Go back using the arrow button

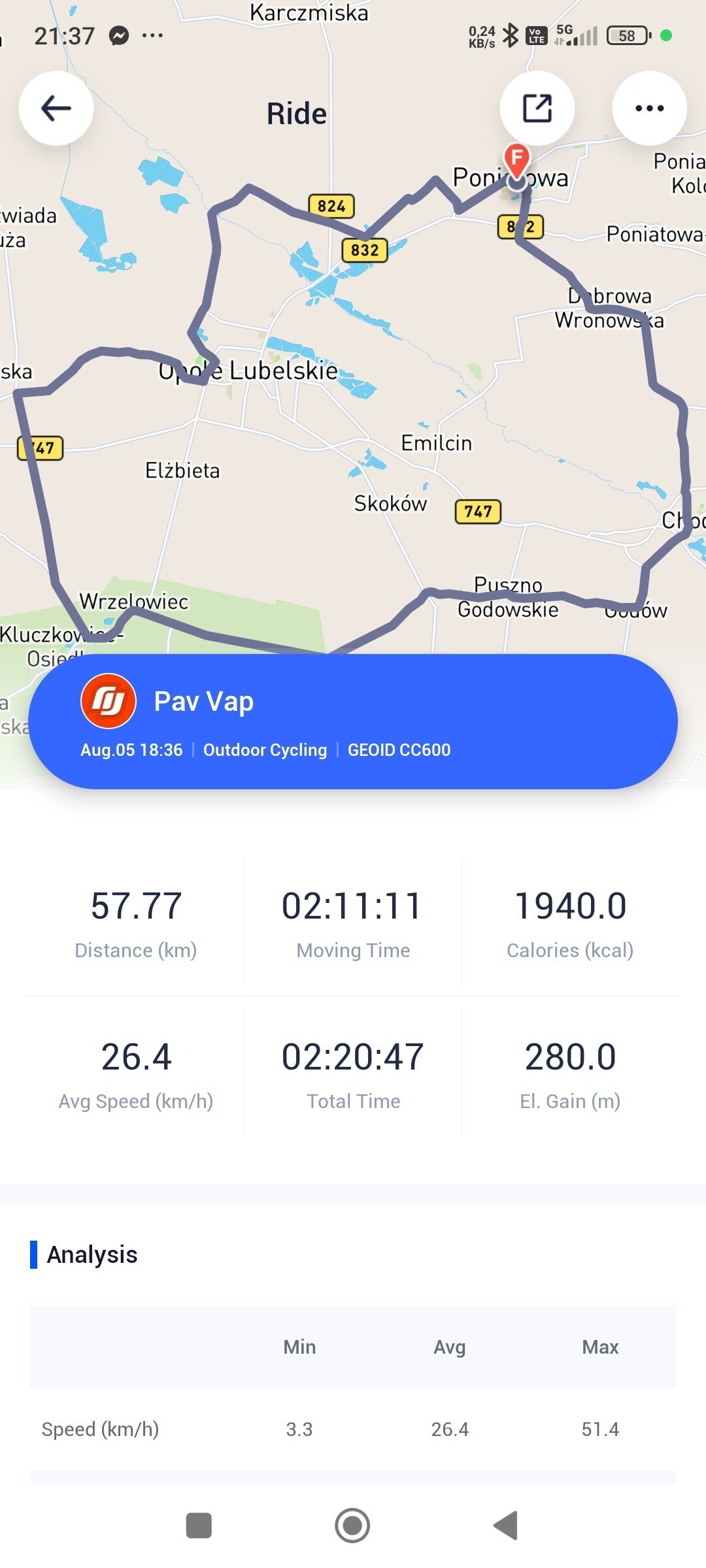(x=56, y=108)
